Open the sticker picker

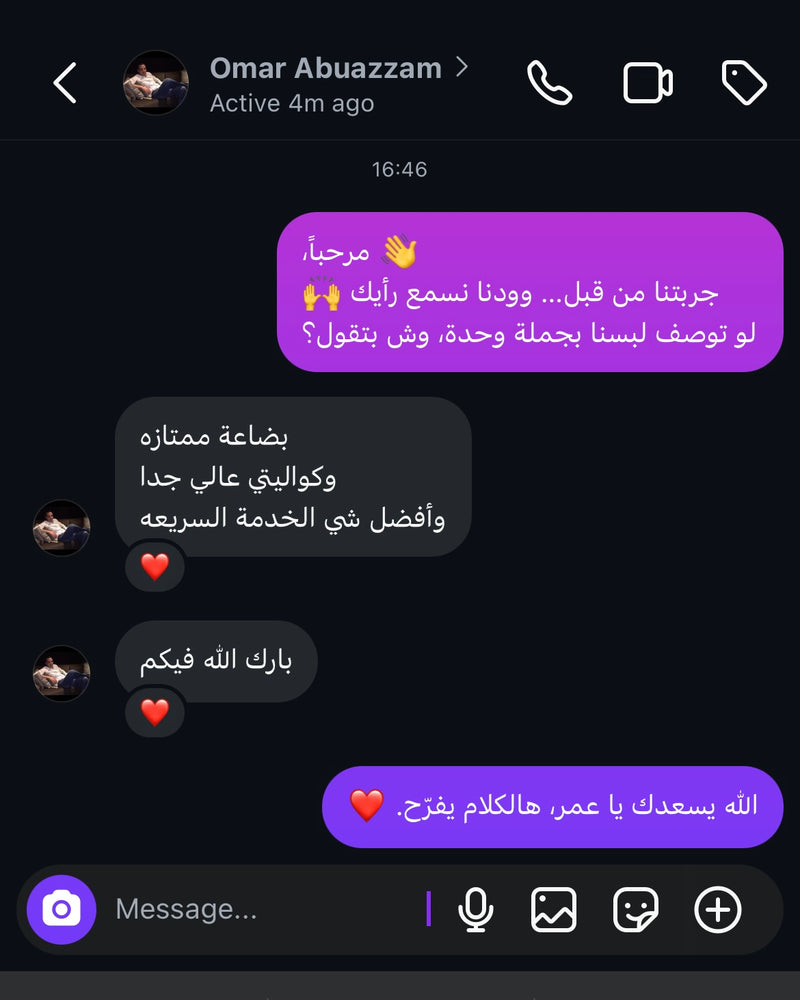pyautogui.click(x=635, y=909)
